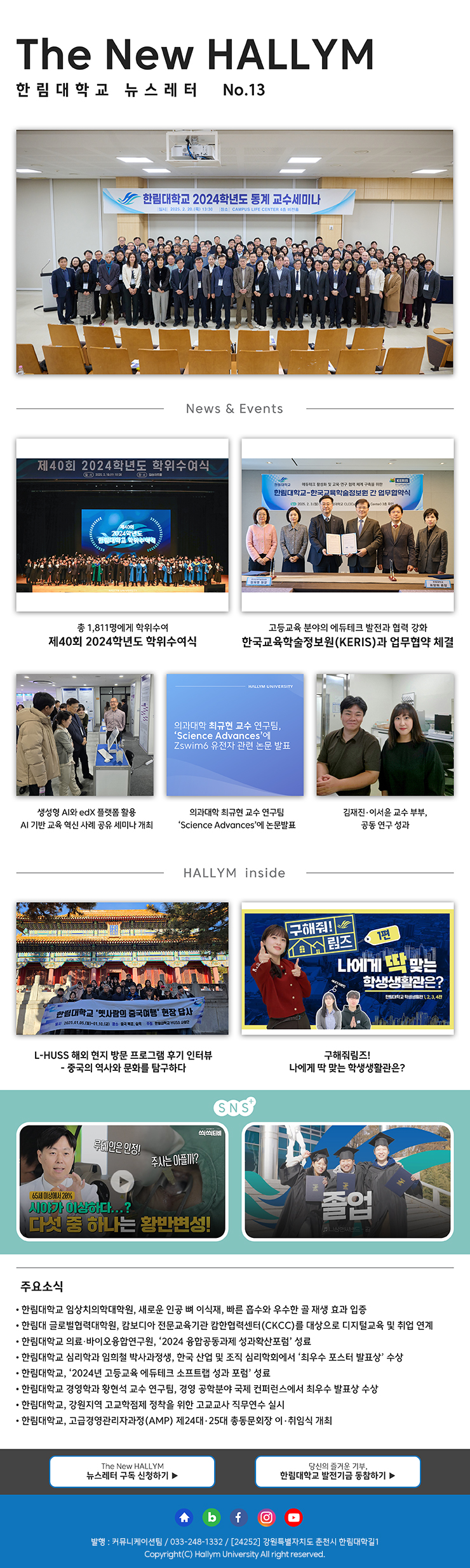Read 김재진·이서운 교수 부부 공동 연구 성과
Image resolution: width=470 pixels, height=1568 pixels.
point(385,735)
